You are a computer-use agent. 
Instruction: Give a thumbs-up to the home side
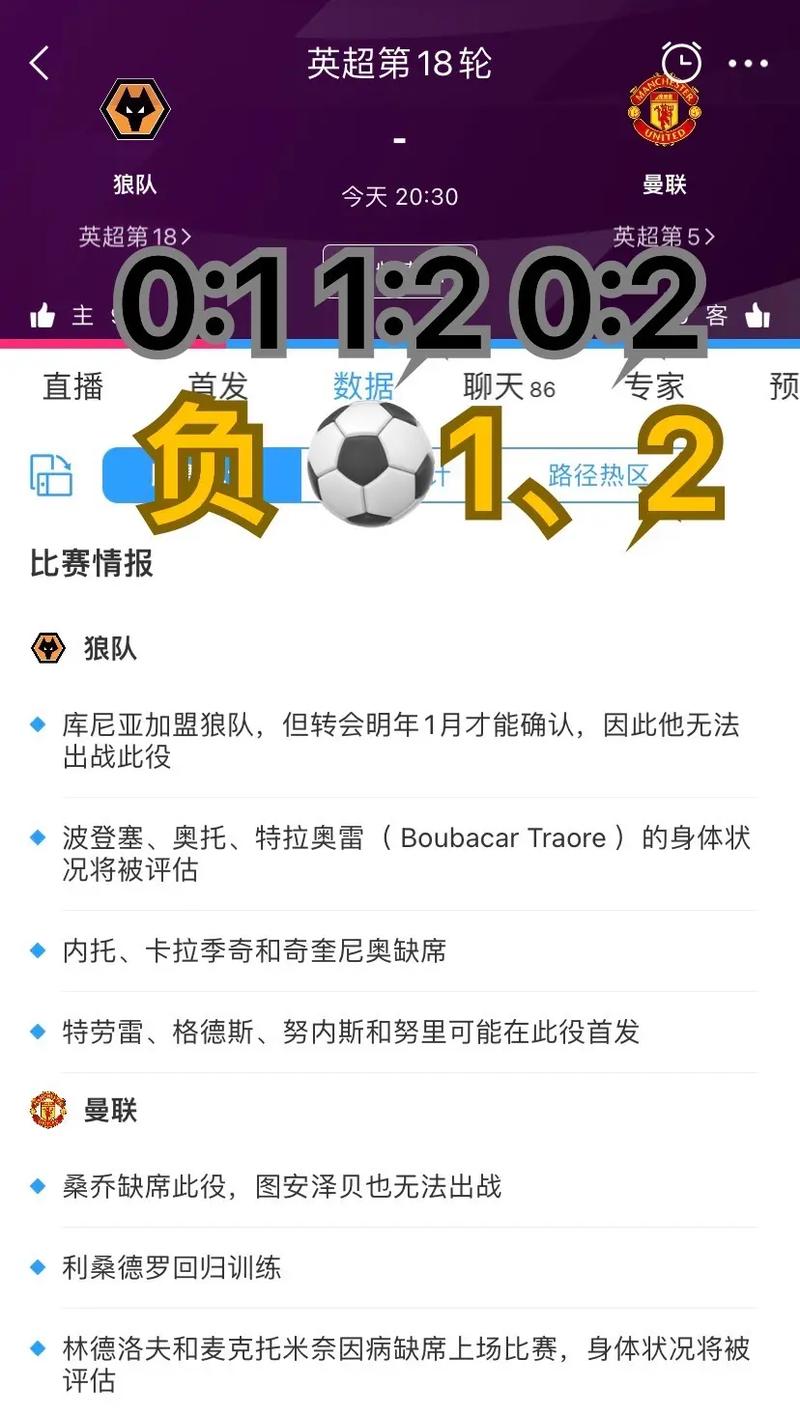click(x=43, y=316)
